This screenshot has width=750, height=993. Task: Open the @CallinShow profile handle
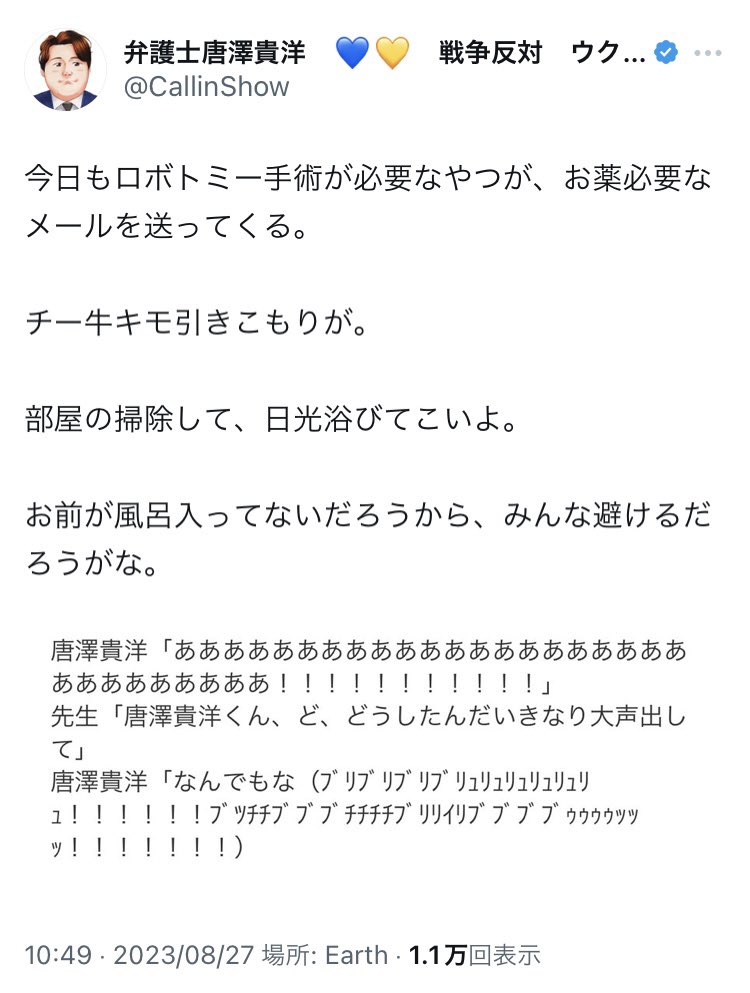206,87
